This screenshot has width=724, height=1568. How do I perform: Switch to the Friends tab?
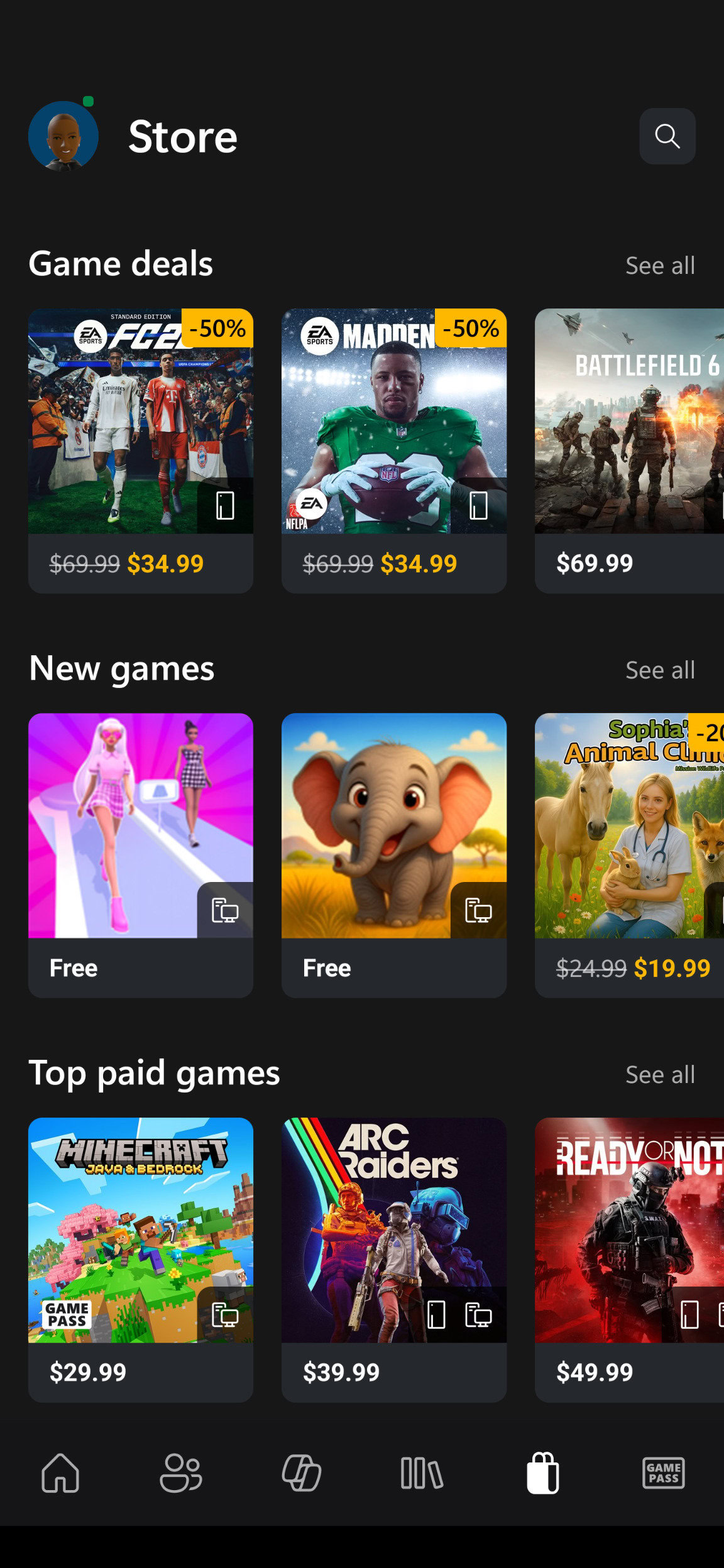181,1473
